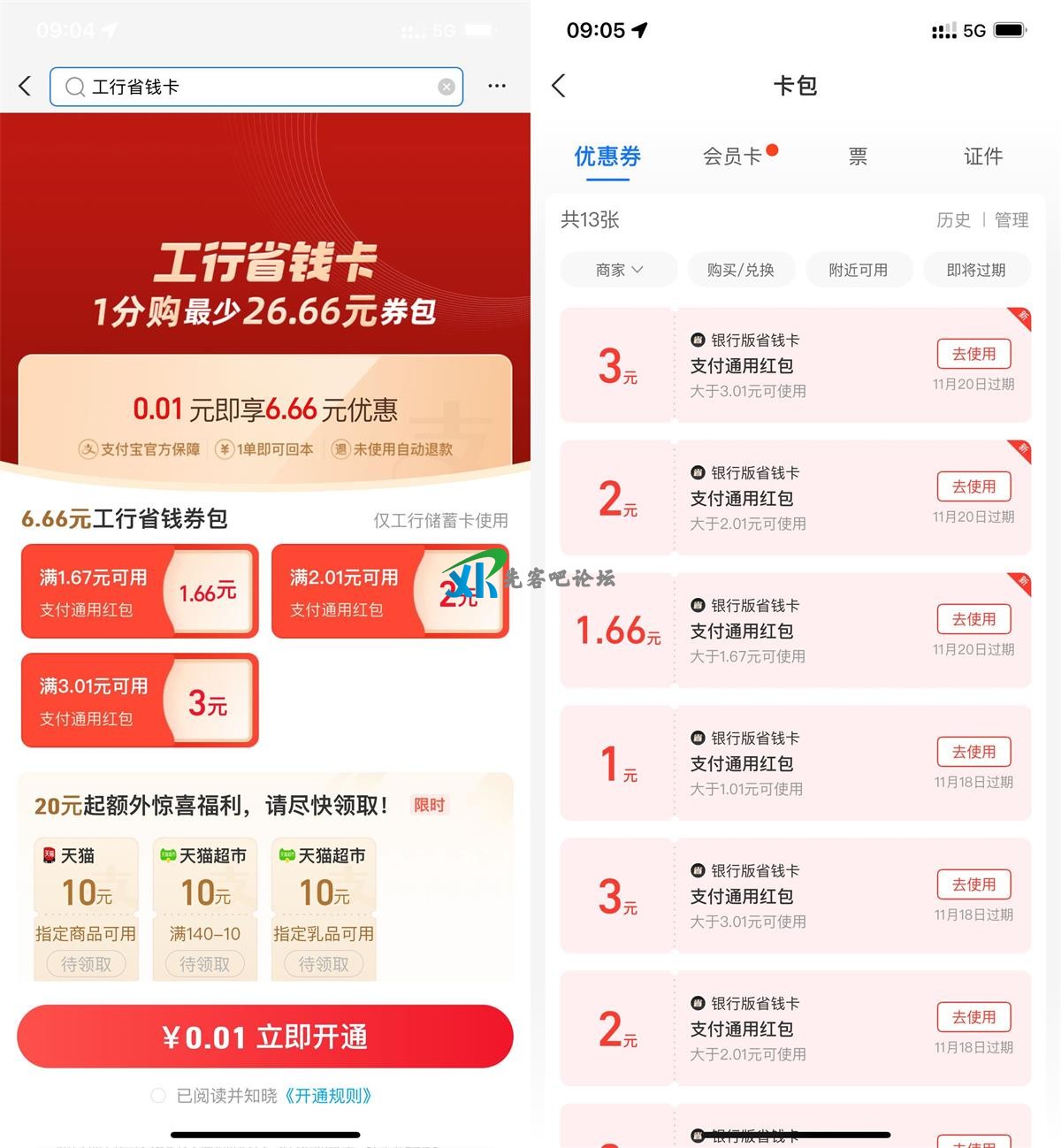The image size is (1061, 1148).
Task: Filter coupons by 附近可用
Action: coord(858,270)
